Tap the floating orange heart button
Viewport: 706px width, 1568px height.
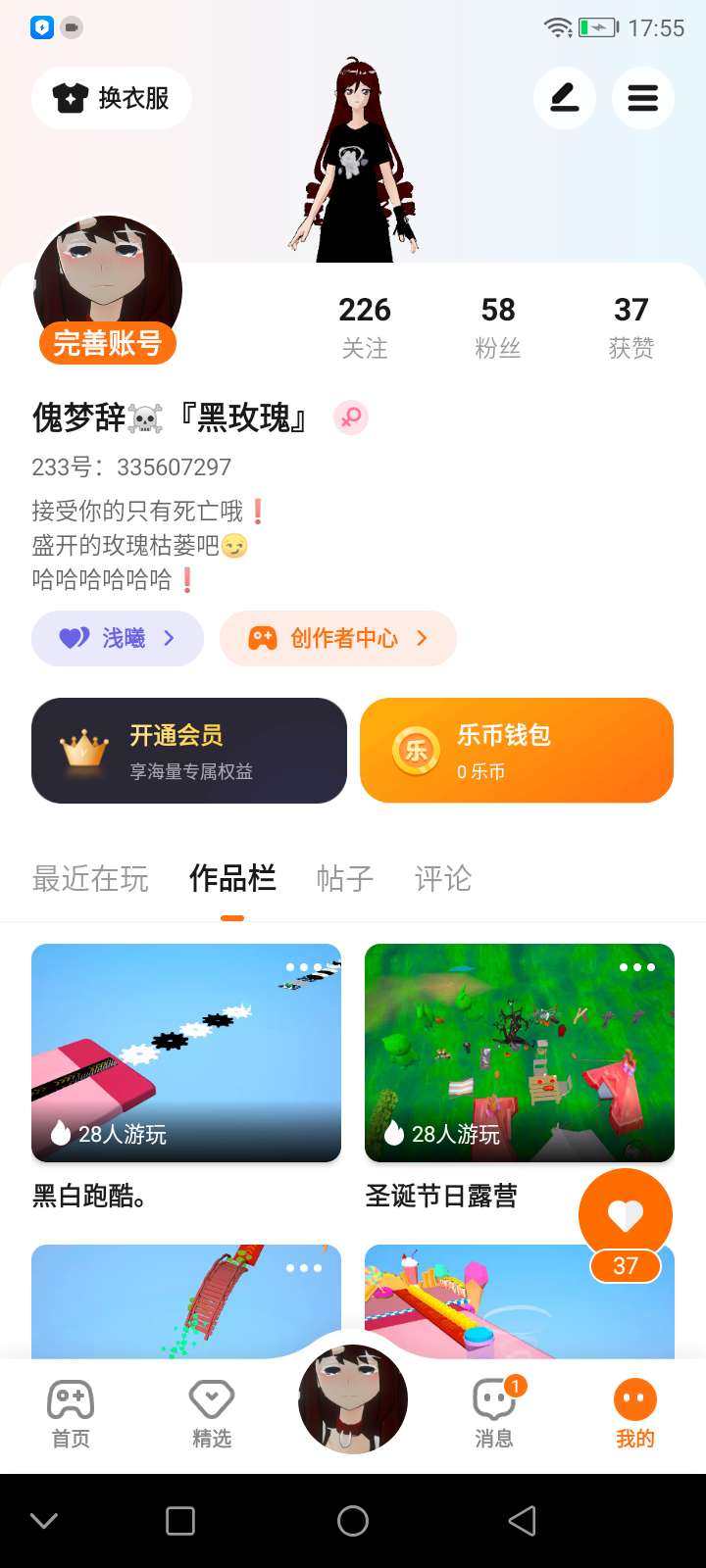pos(626,1215)
